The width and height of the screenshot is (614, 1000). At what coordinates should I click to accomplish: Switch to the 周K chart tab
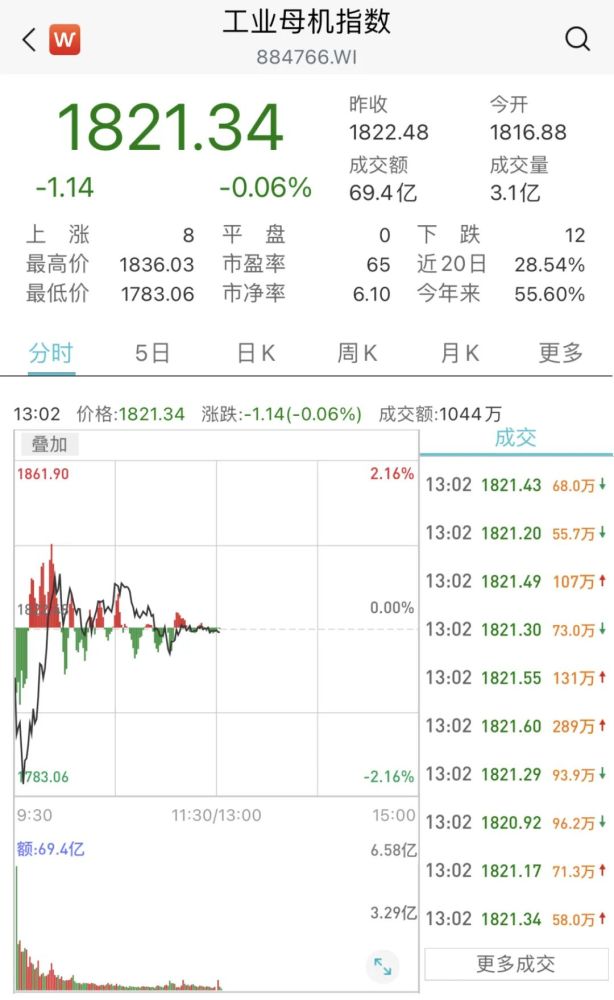tap(357, 353)
